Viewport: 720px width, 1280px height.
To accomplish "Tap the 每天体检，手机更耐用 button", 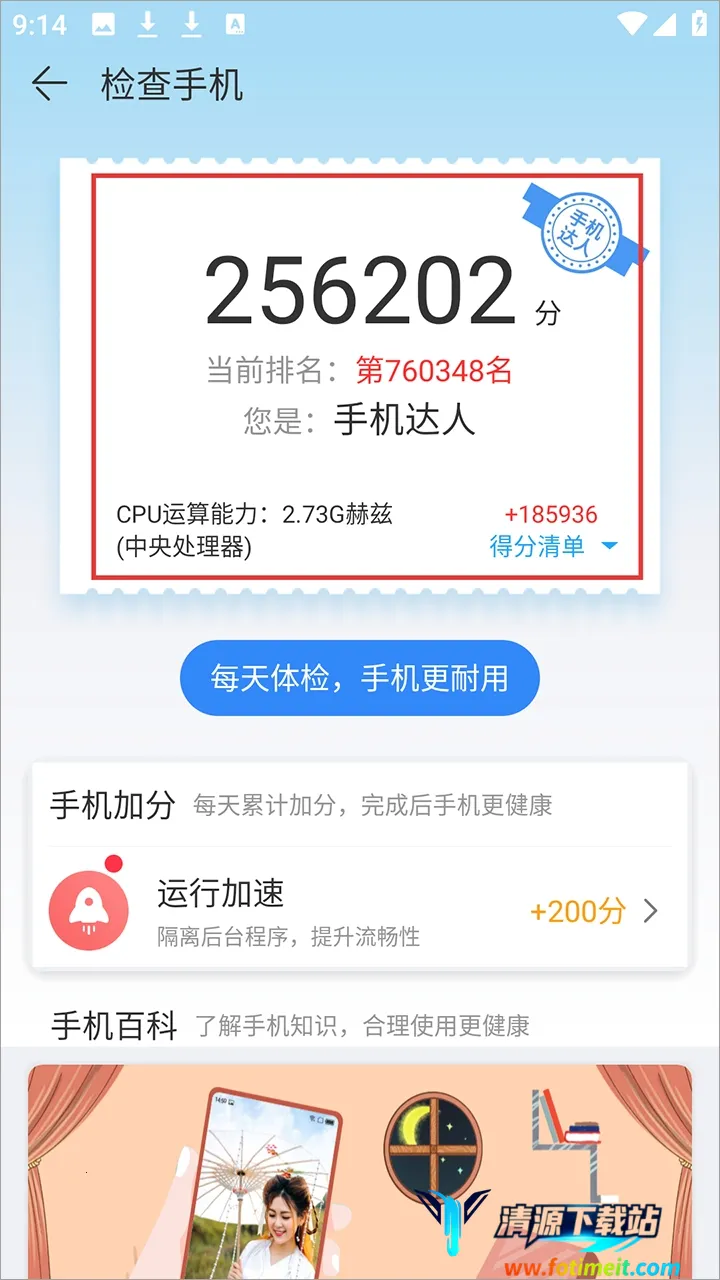I will [x=359, y=677].
